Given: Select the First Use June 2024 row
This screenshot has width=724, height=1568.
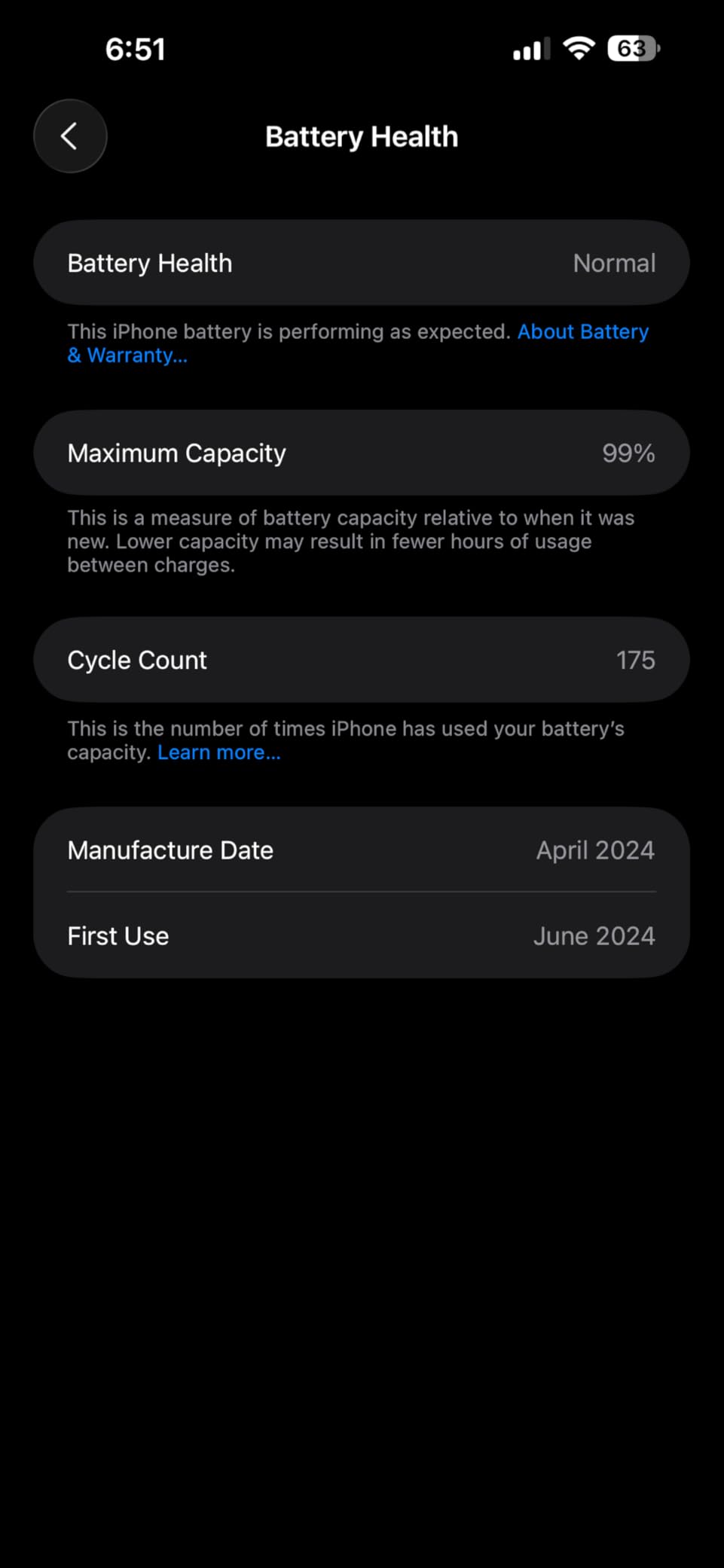Looking at the screenshot, I should click(362, 935).
